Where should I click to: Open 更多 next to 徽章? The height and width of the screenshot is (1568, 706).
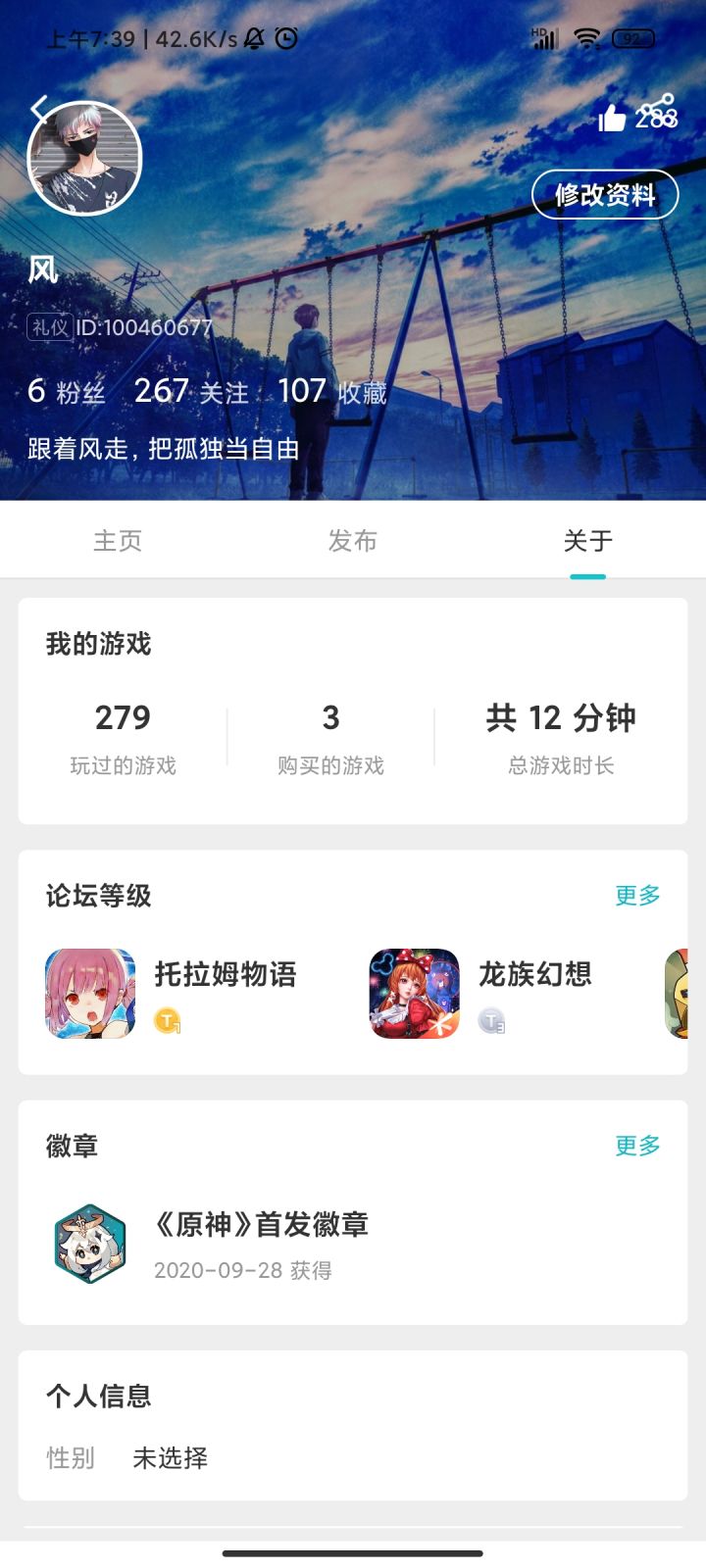pos(636,1146)
